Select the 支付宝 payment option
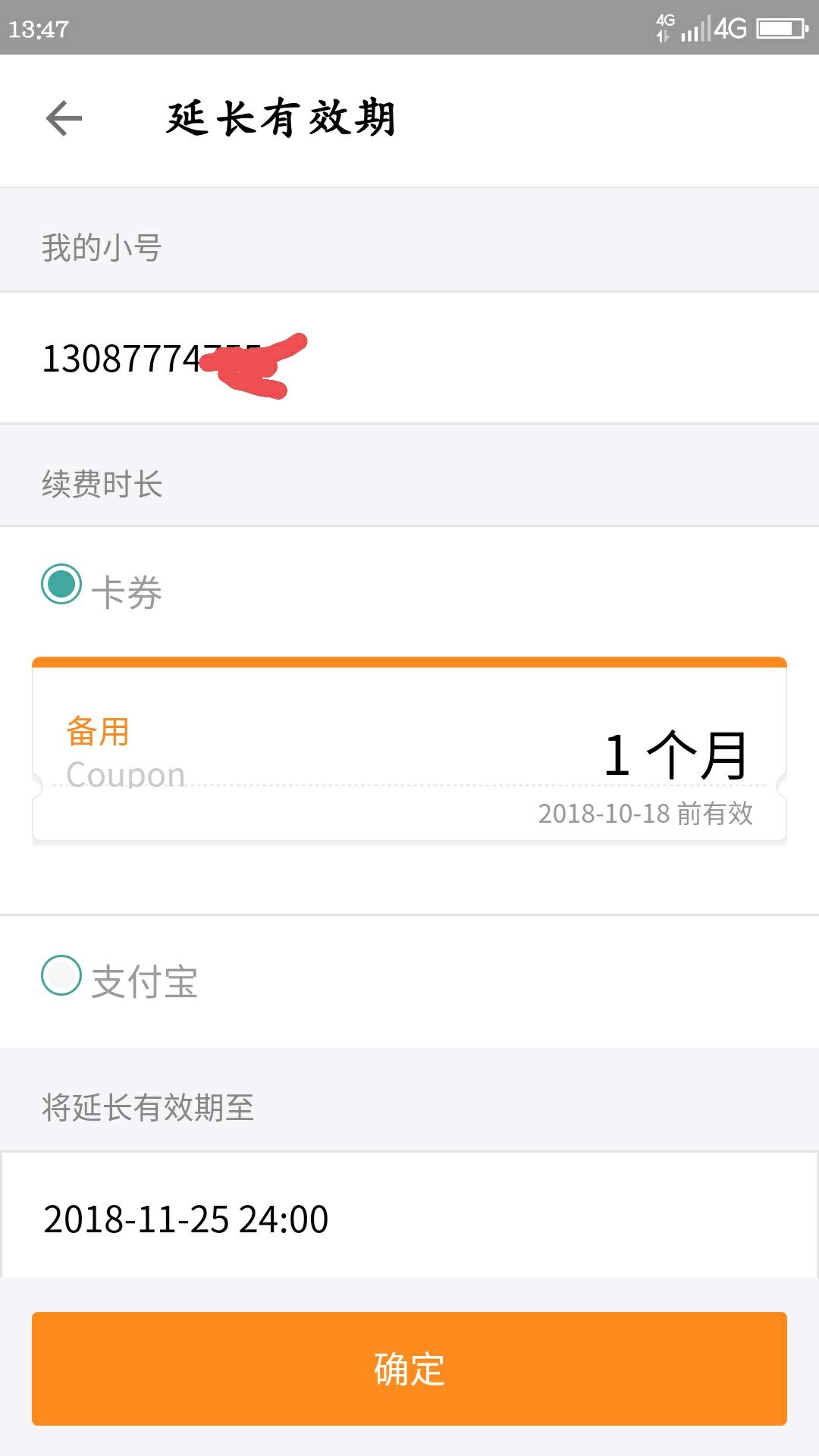This screenshot has height=1456, width=819. tap(61, 976)
